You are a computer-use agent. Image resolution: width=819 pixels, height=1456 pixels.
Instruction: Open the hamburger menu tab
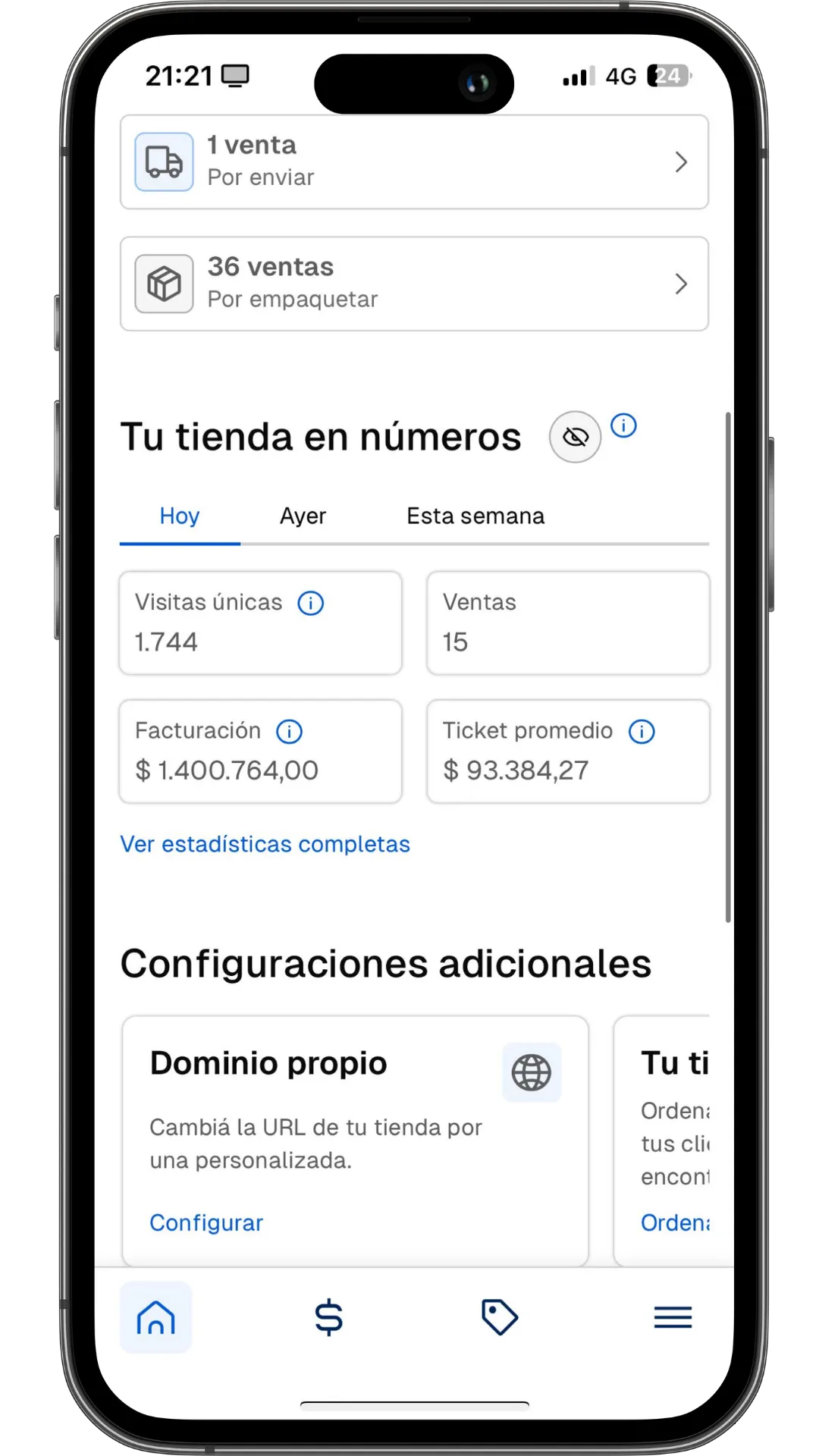pyautogui.click(x=673, y=1317)
